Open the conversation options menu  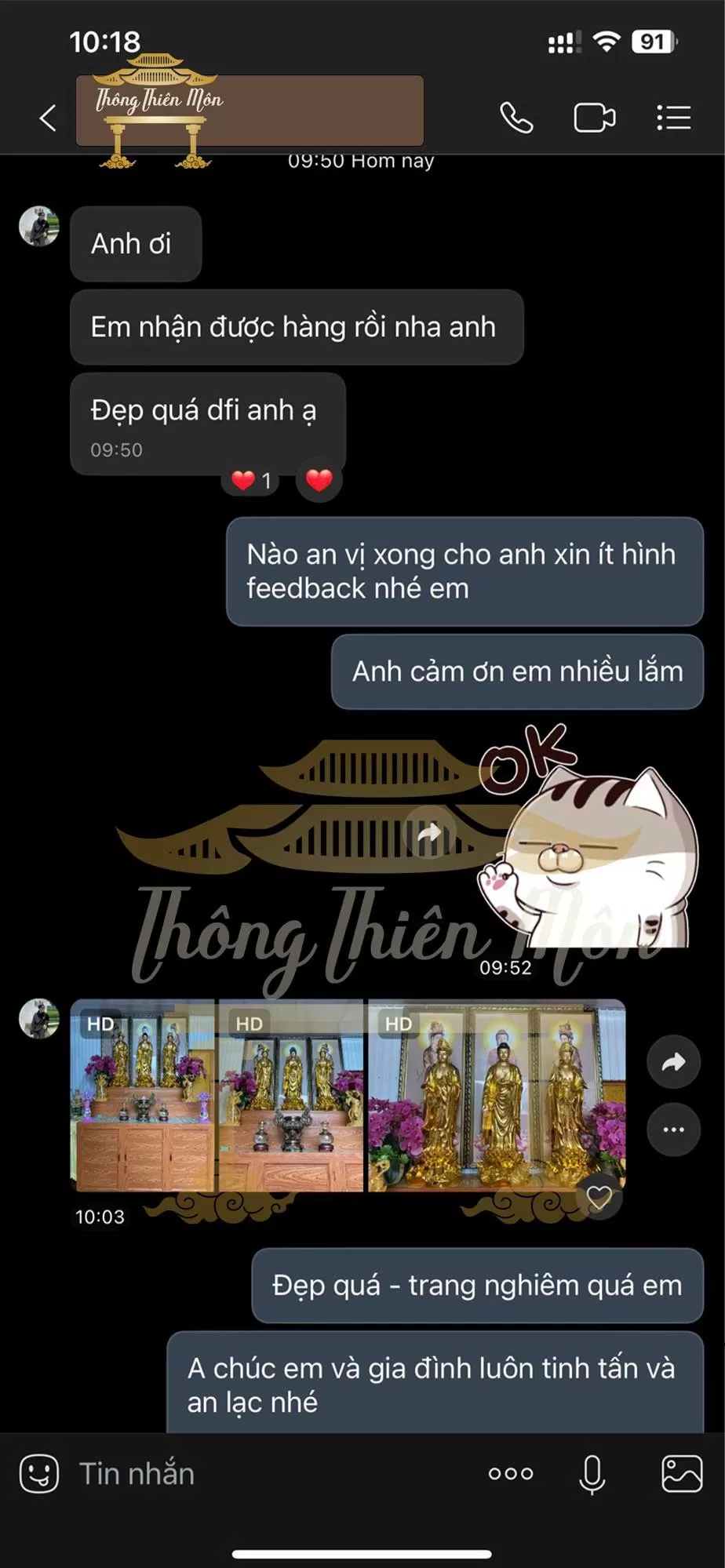coord(673,118)
